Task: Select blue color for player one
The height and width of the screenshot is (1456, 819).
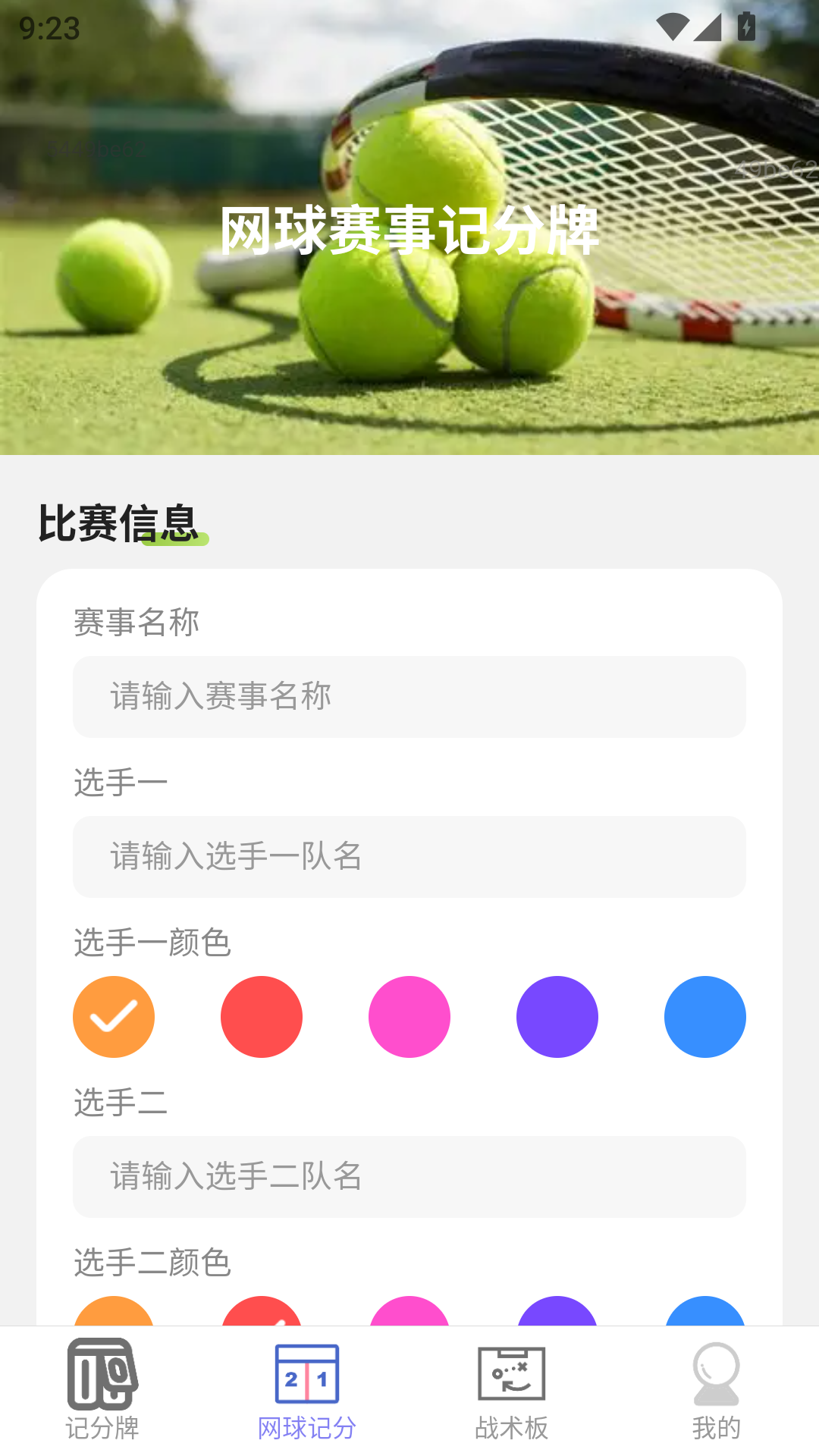Action: click(704, 1016)
